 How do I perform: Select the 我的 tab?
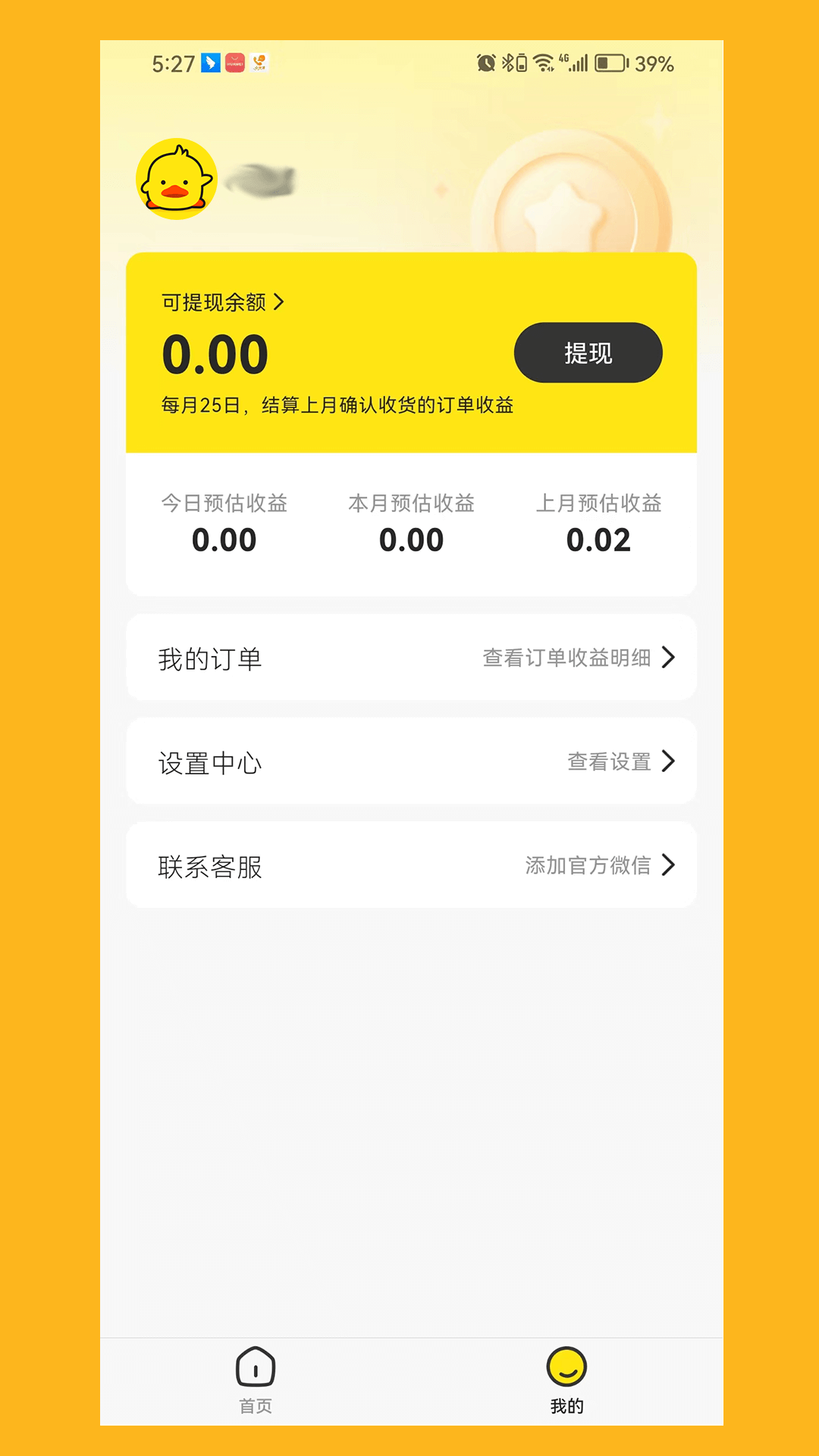[566, 1380]
